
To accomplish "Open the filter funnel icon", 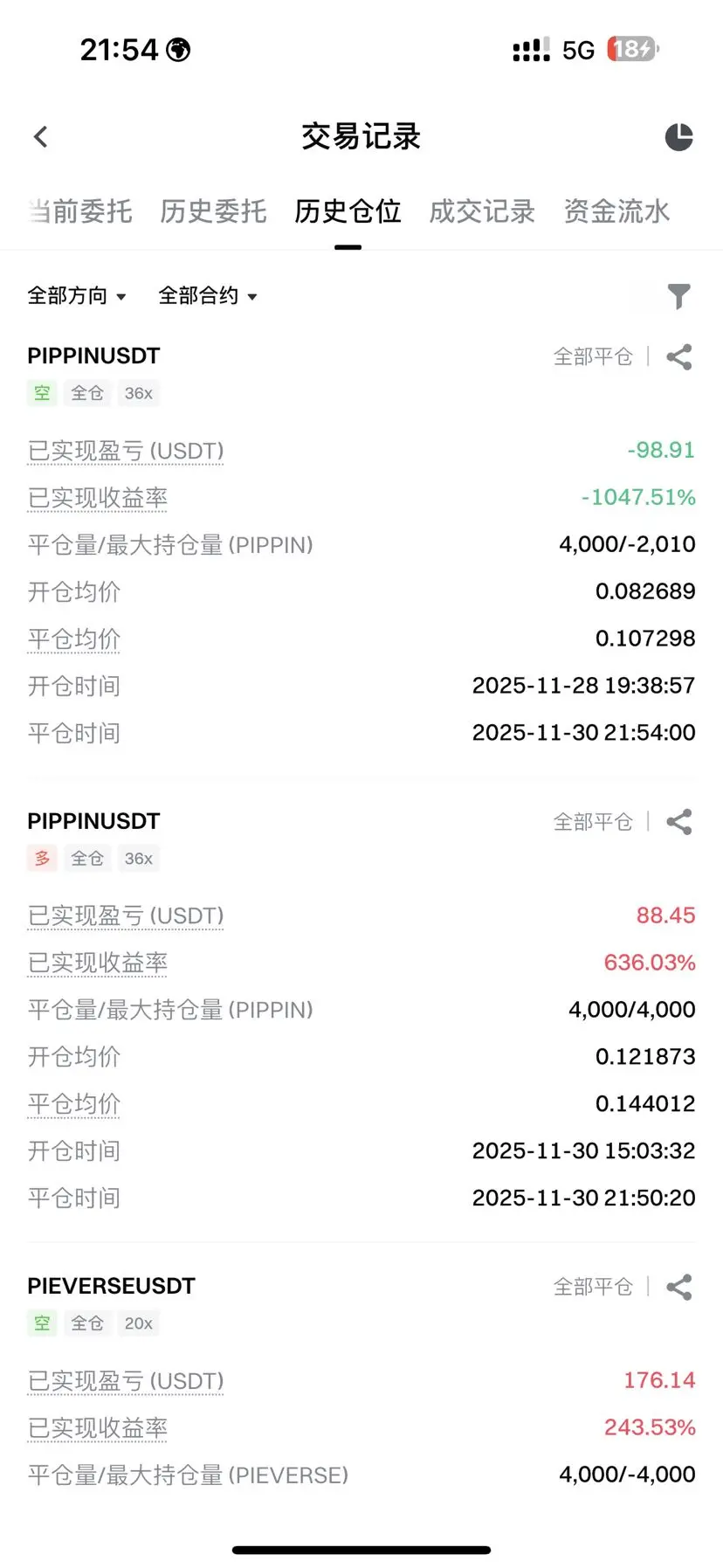I will tap(678, 296).
